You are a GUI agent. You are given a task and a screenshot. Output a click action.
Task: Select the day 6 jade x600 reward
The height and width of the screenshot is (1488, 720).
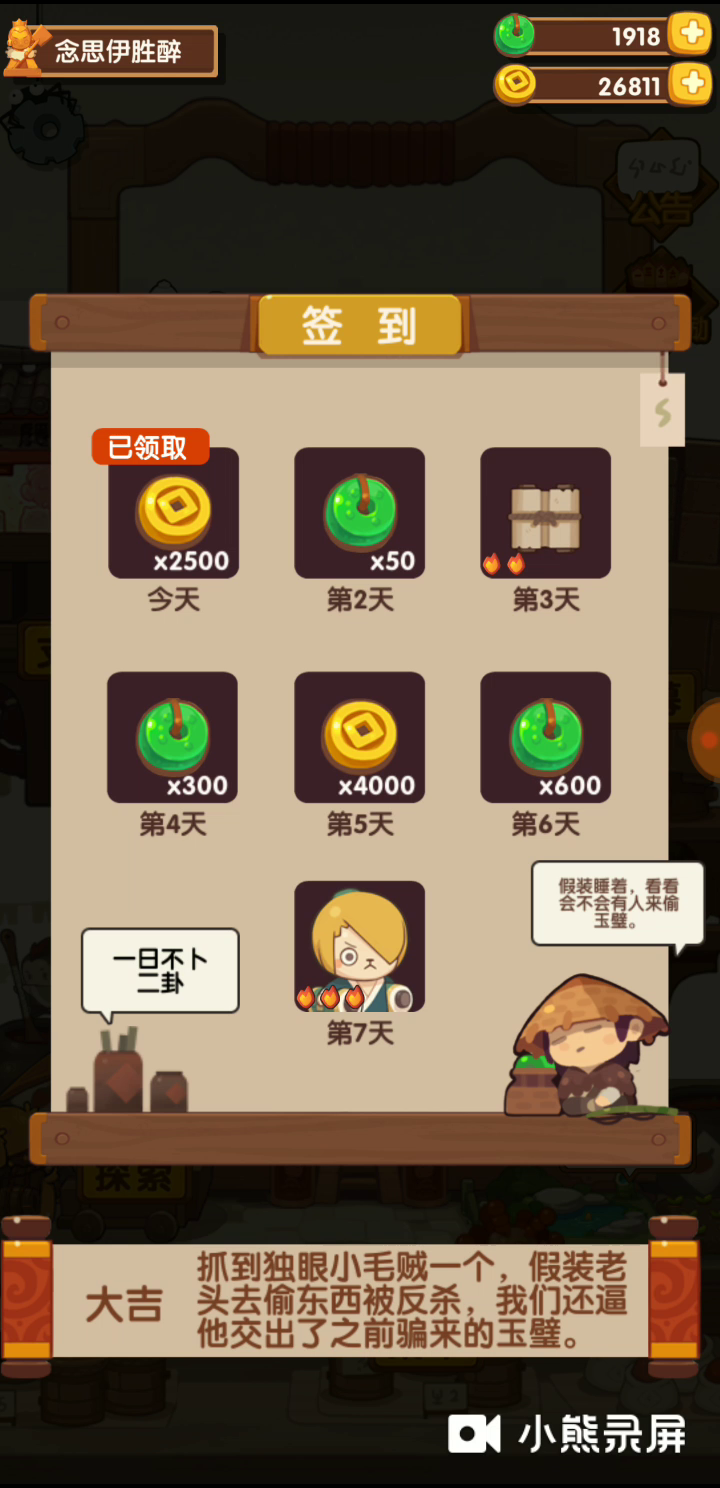pos(545,737)
